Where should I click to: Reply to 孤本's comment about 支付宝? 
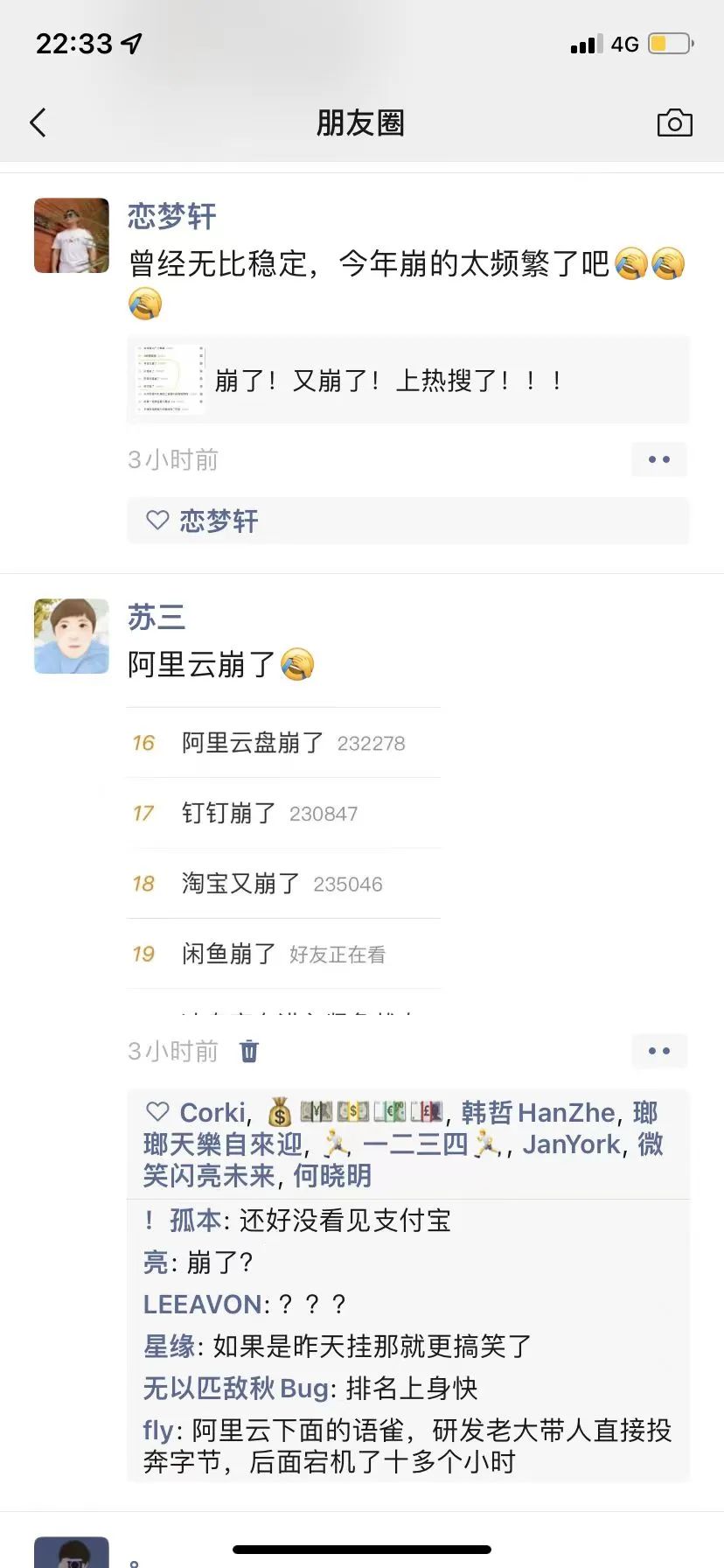tap(345, 1221)
